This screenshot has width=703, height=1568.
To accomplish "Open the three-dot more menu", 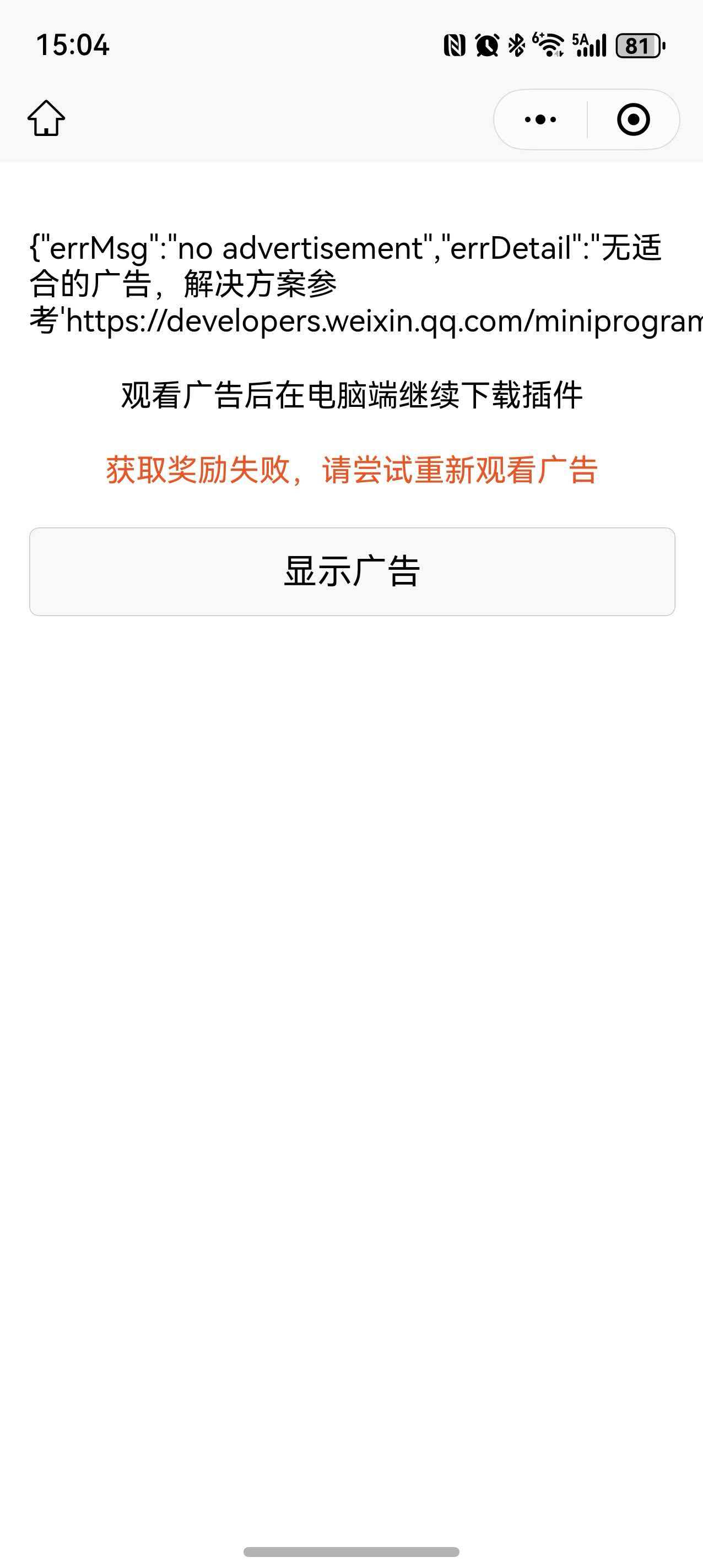I will click(540, 119).
